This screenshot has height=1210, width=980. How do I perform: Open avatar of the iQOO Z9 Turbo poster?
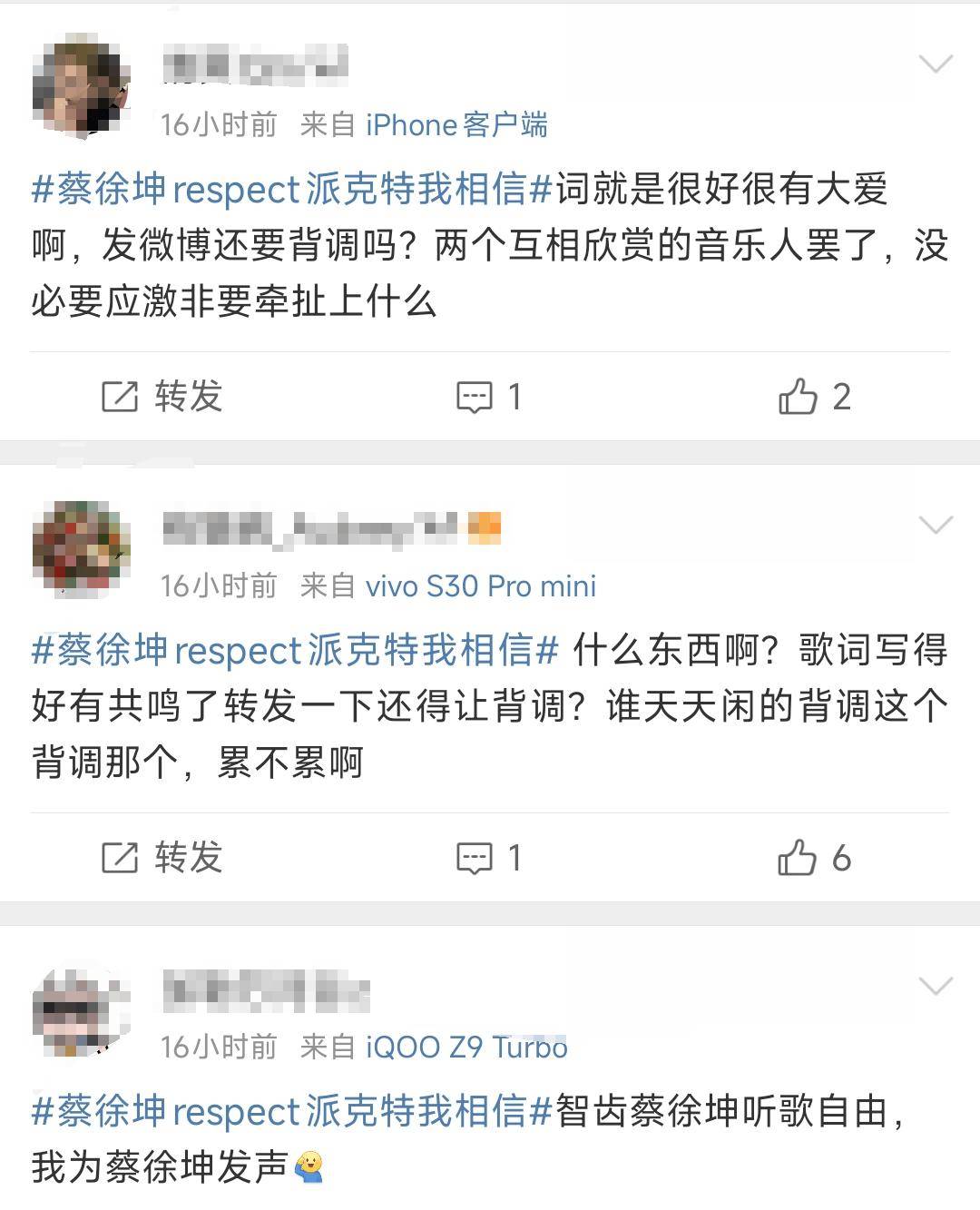coord(81,1011)
